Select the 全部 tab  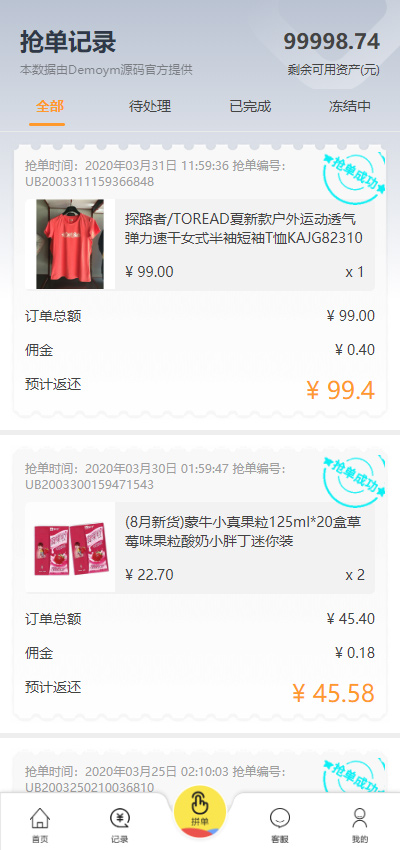50,106
